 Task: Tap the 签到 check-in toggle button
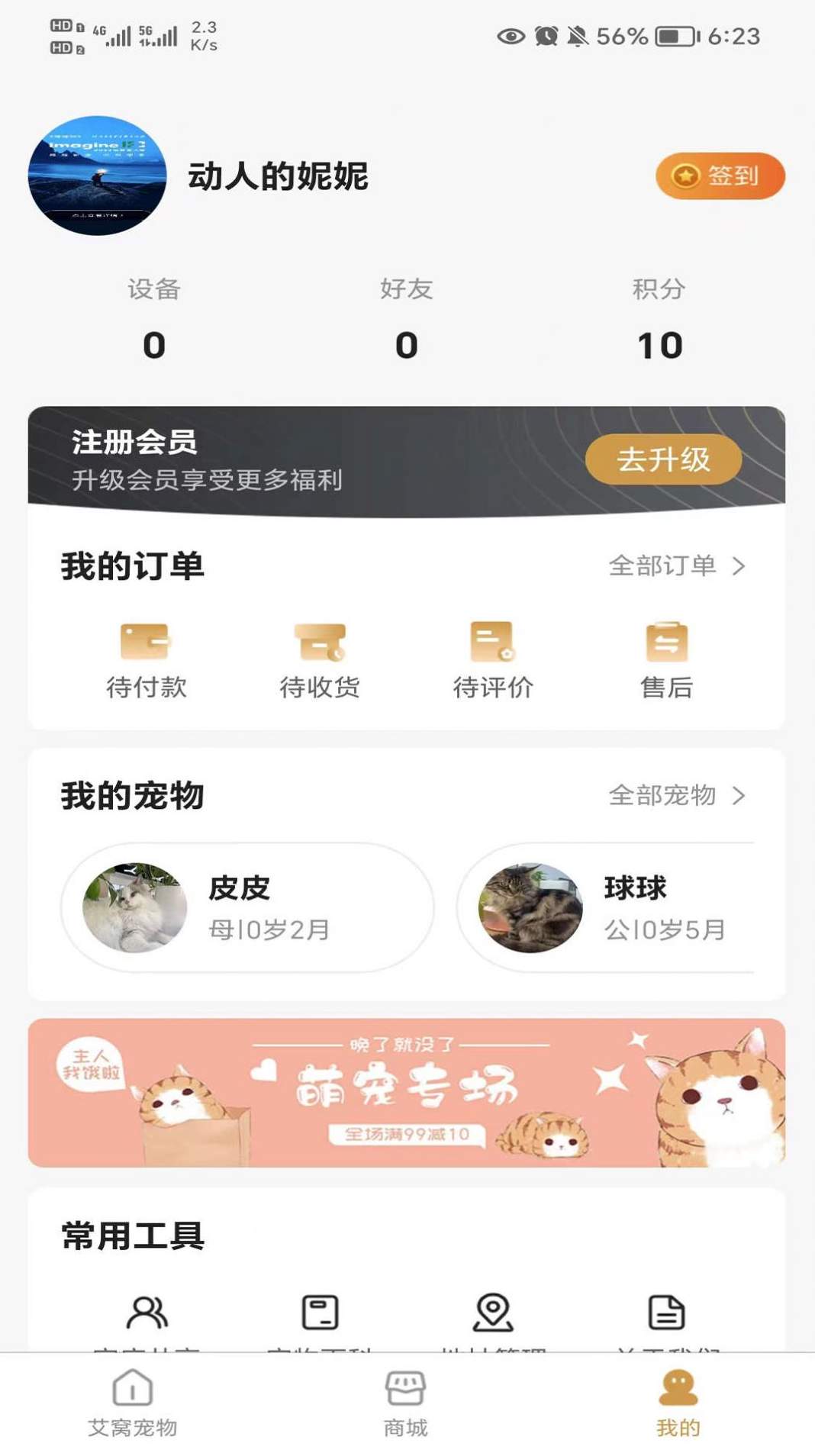(x=720, y=175)
